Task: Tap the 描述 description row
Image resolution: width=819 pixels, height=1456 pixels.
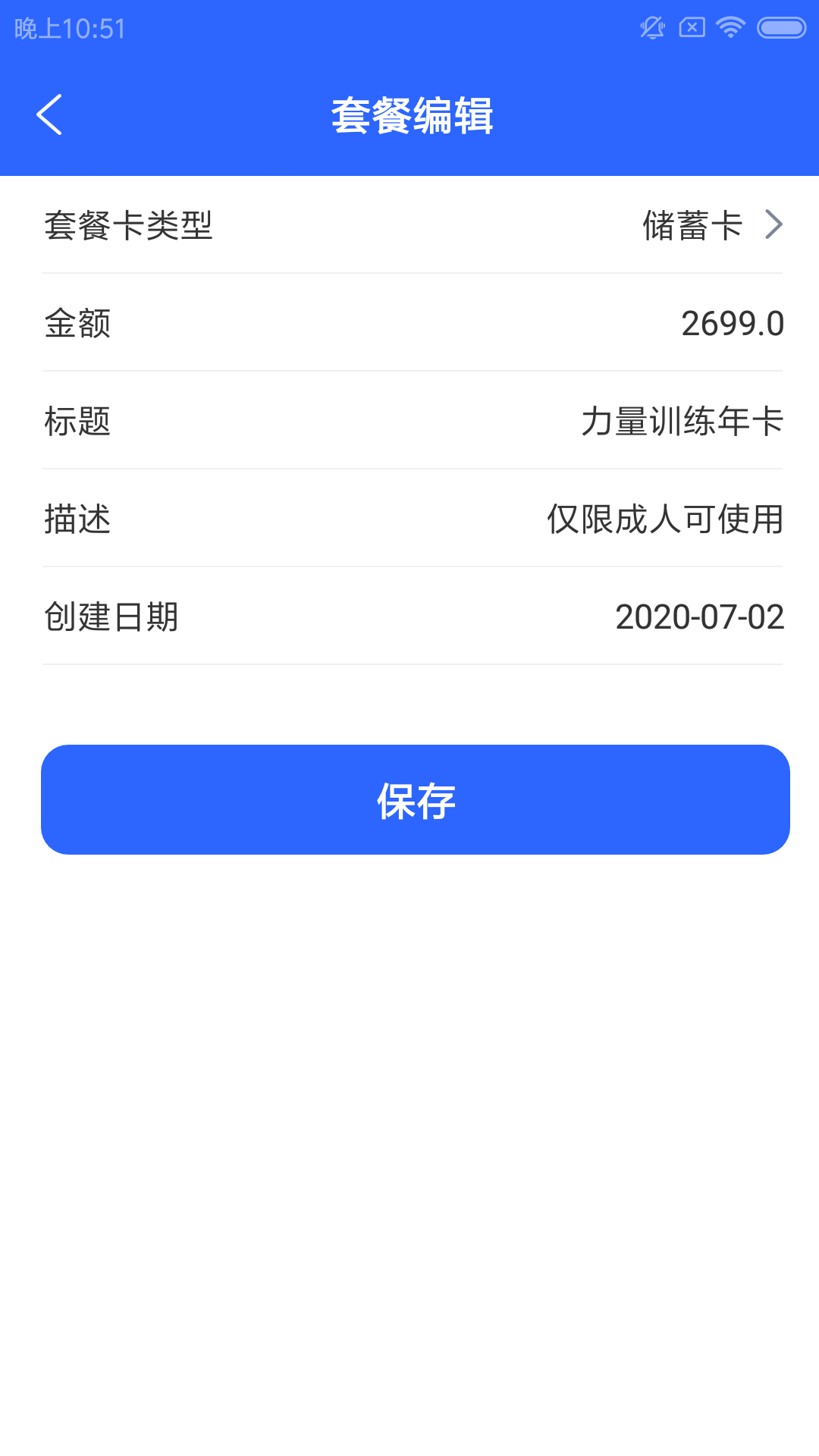Action: [409, 520]
